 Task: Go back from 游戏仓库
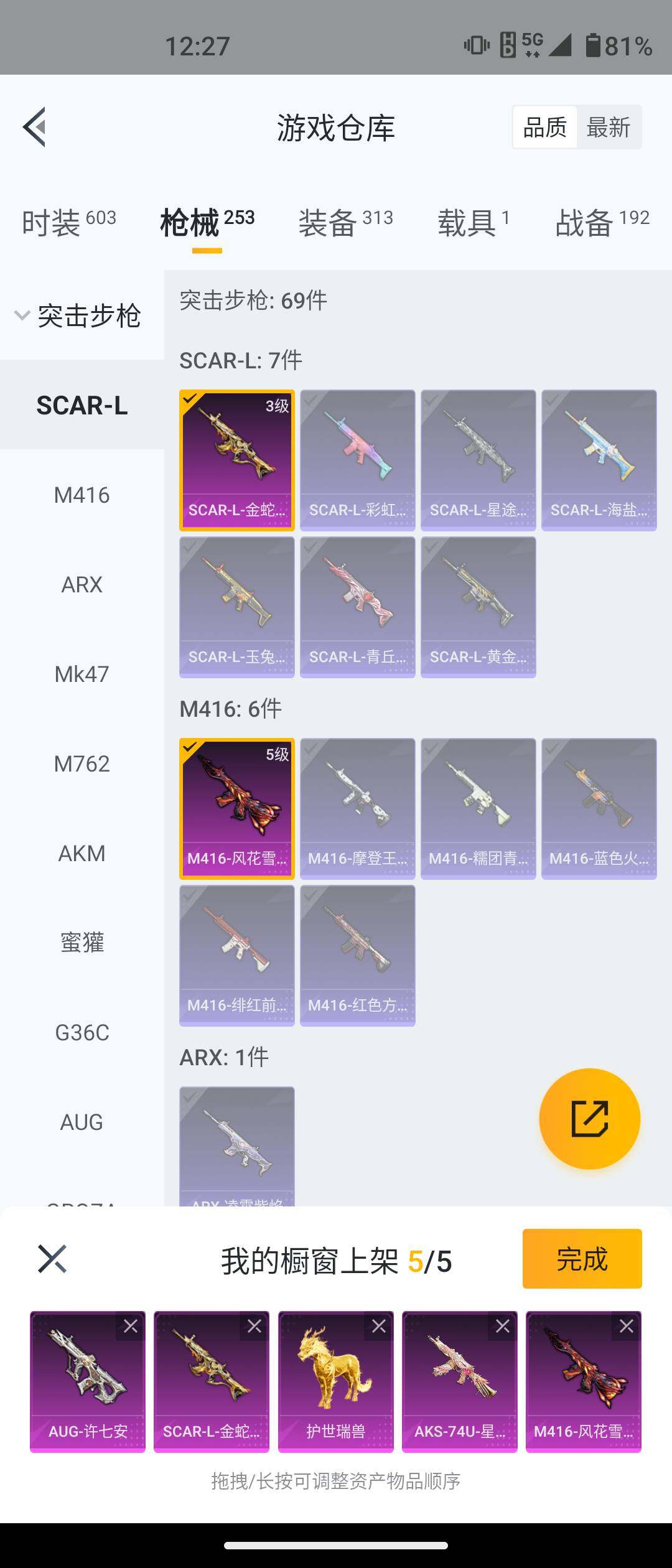35,127
